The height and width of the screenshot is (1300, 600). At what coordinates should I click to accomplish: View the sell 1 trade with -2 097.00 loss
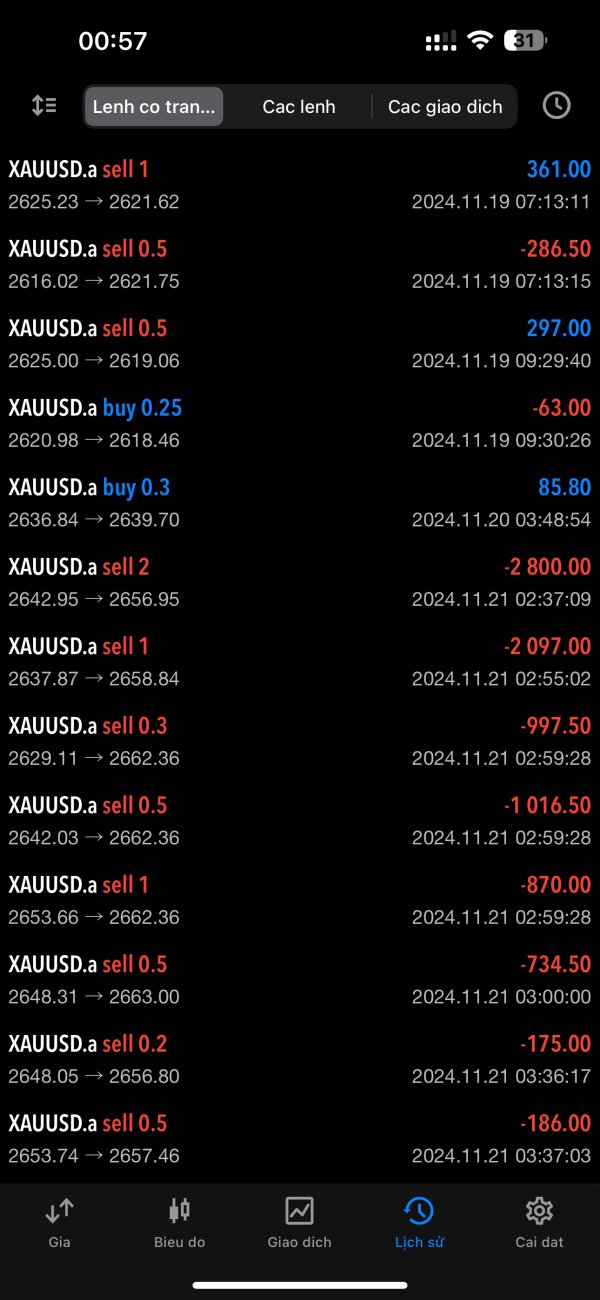click(300, 662)
